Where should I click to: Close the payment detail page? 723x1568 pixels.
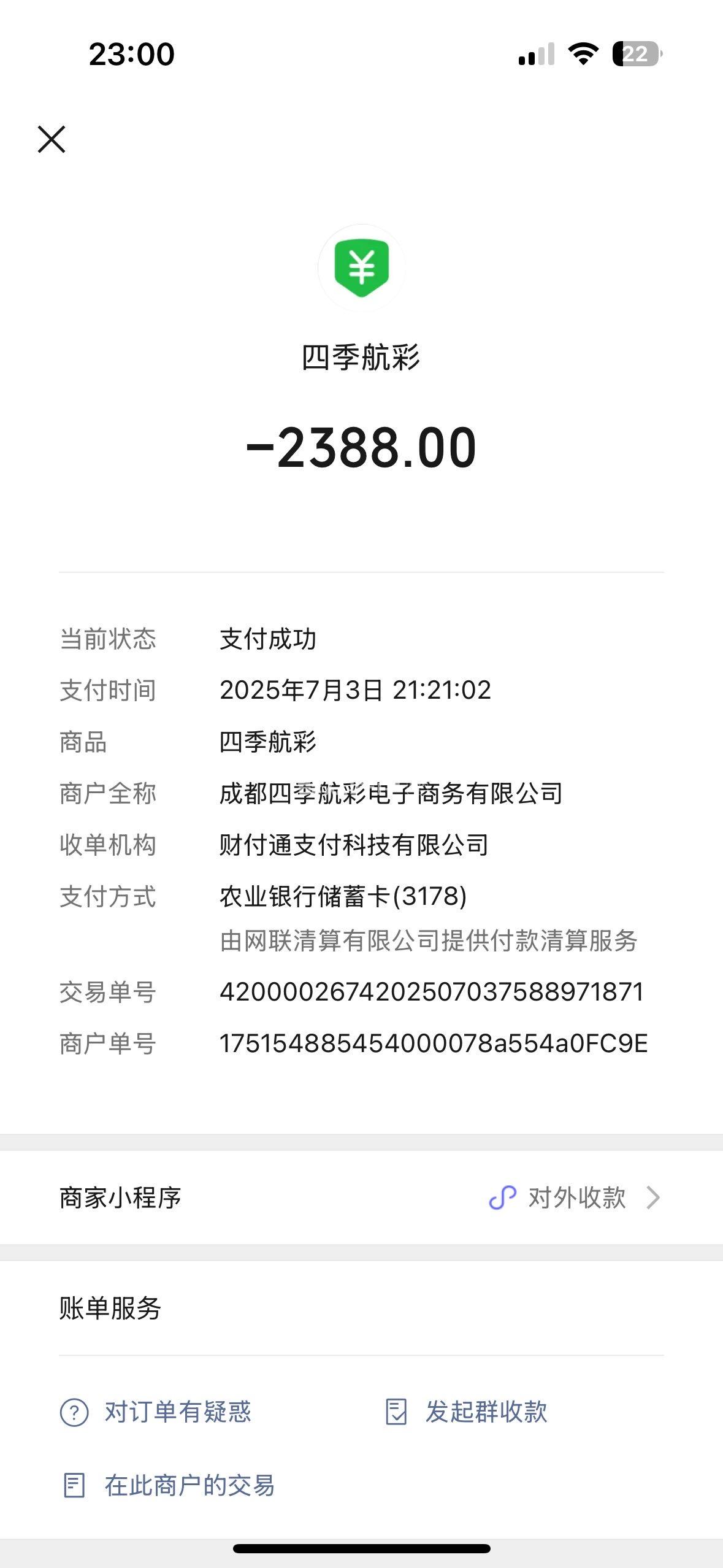pyautogui.click(x=52, y=139)
